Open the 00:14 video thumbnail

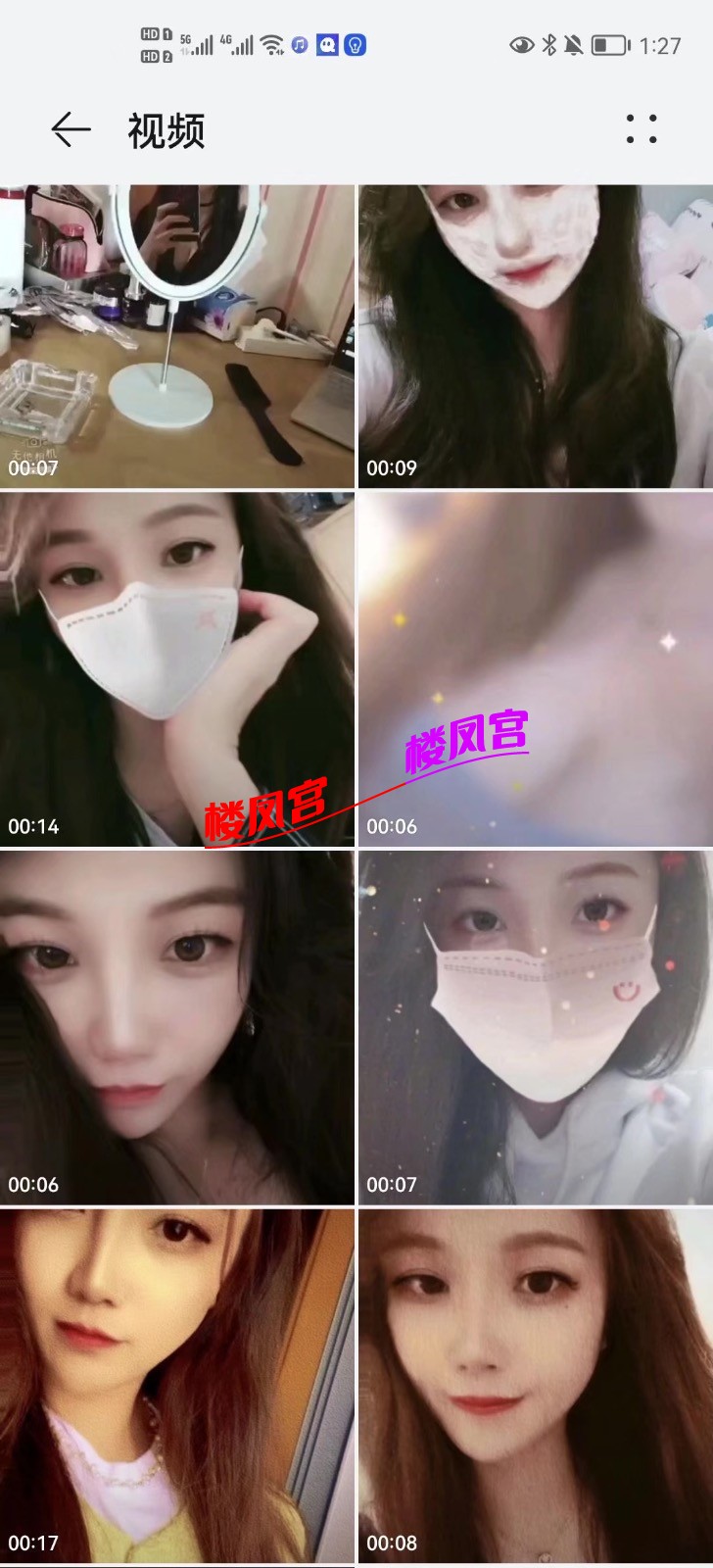[176, 668]
